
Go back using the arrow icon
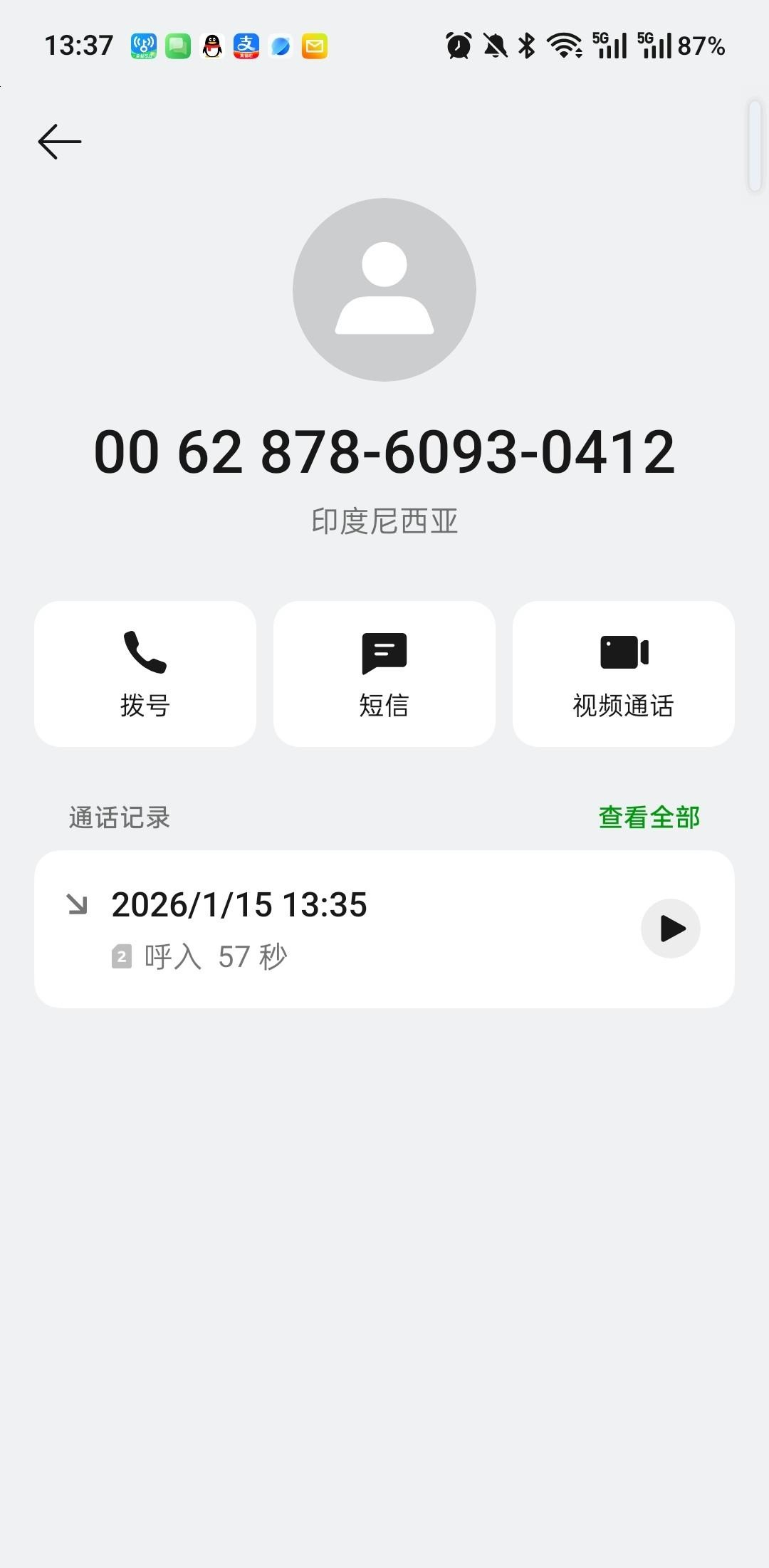pyautogui.click(x=60, y=142)
